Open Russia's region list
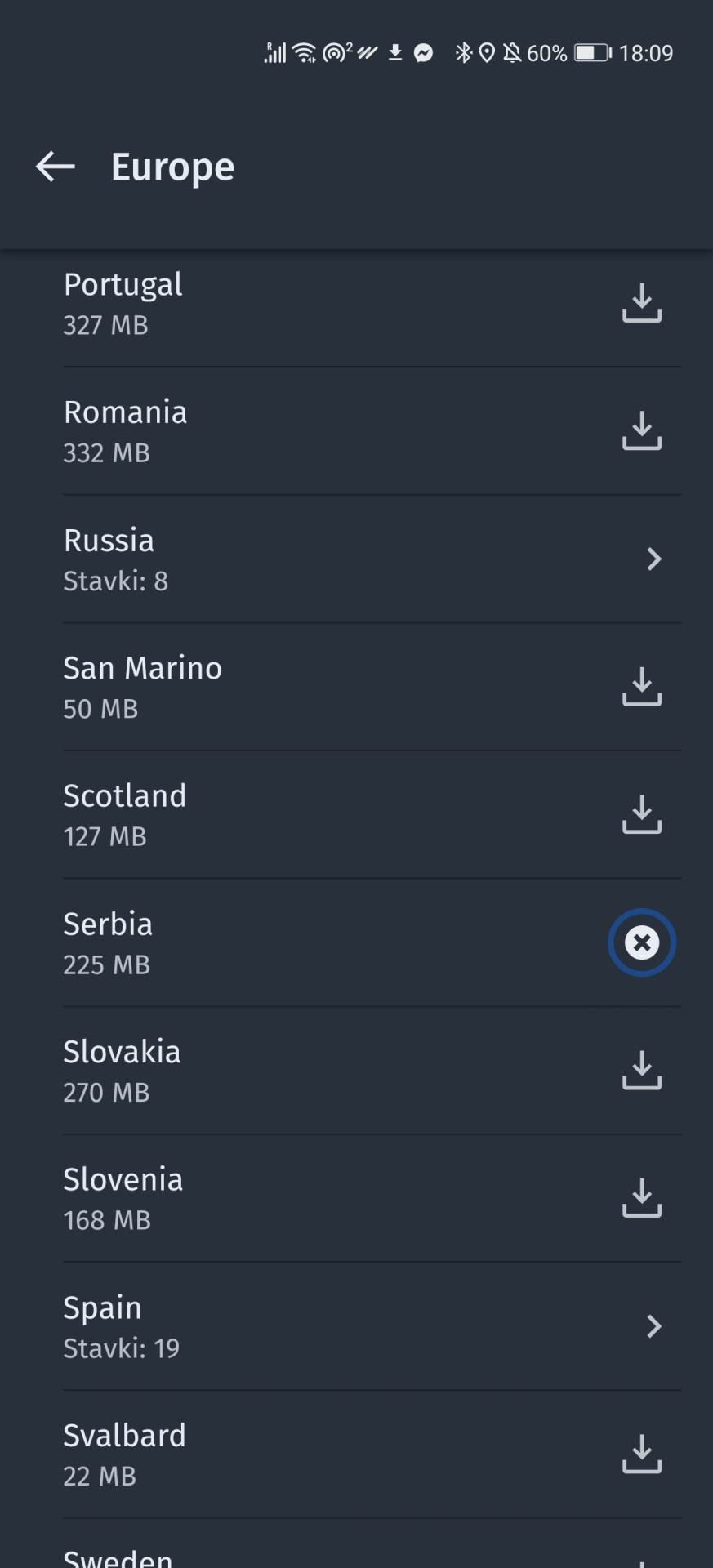Screen dimensions: 713x1568 (653, 559)
